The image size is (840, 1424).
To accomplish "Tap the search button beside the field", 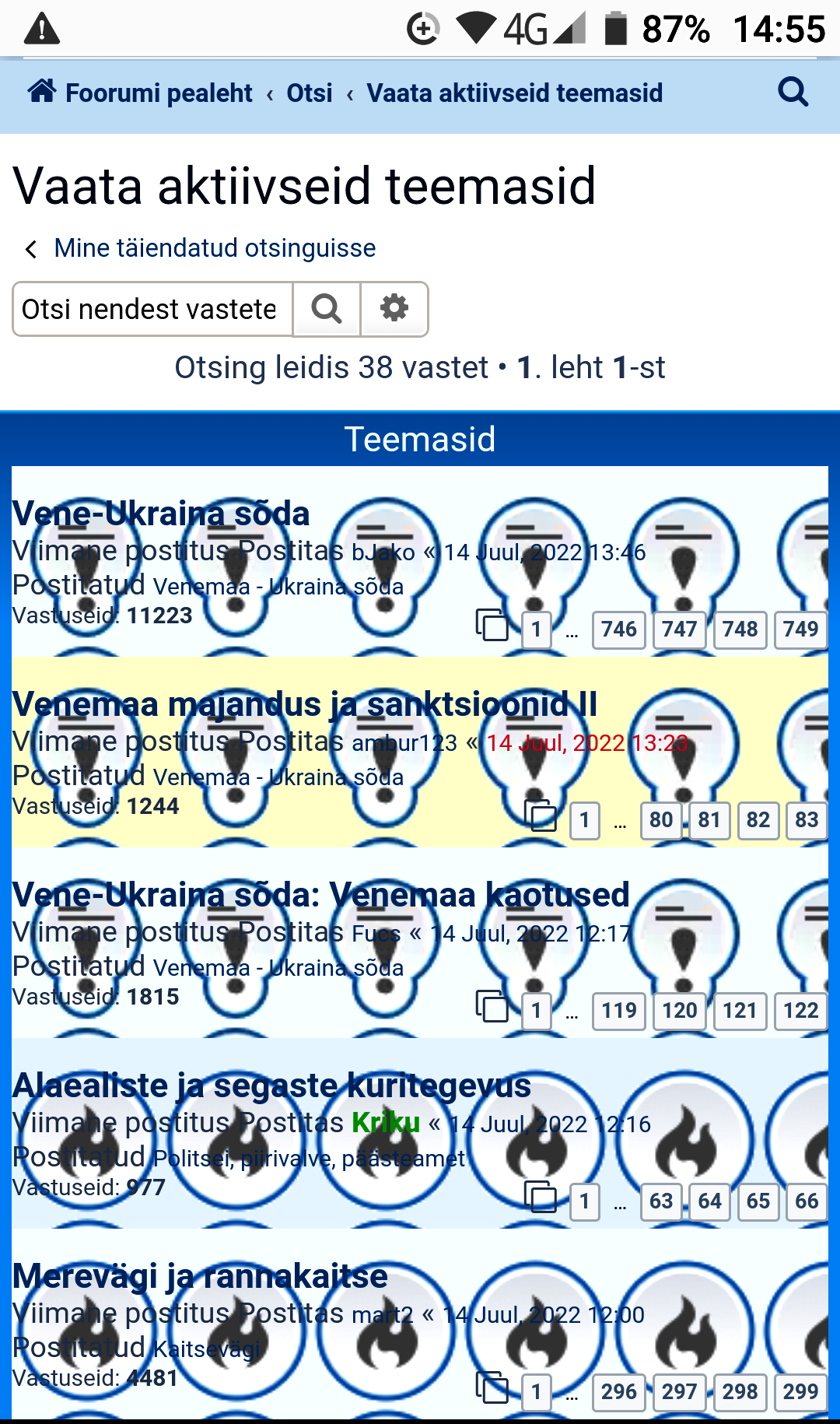I will point(327,309).
